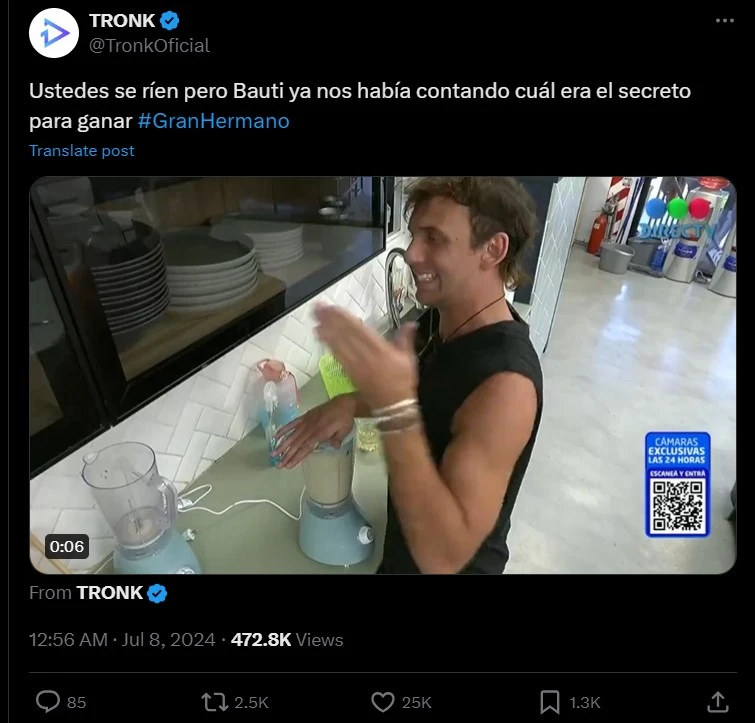Play the Bauti video clip
The image size is (755, 723).
382,375
